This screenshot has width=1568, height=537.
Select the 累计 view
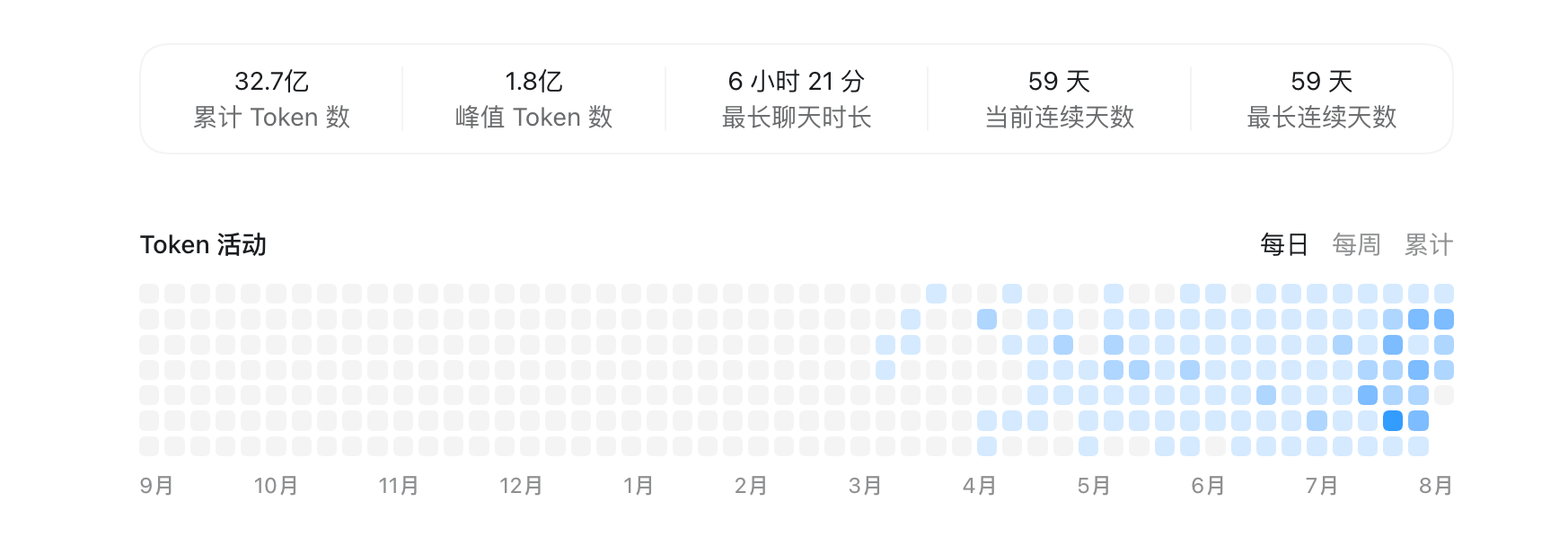(1429, 244)
